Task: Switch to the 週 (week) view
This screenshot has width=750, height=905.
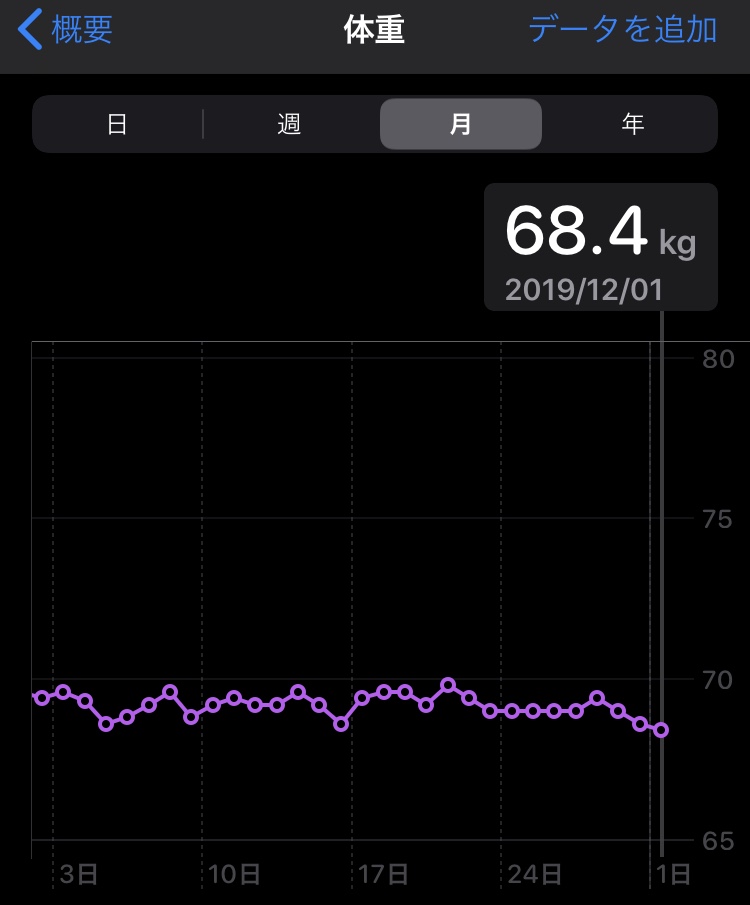Action: click(x=290, y=124)
